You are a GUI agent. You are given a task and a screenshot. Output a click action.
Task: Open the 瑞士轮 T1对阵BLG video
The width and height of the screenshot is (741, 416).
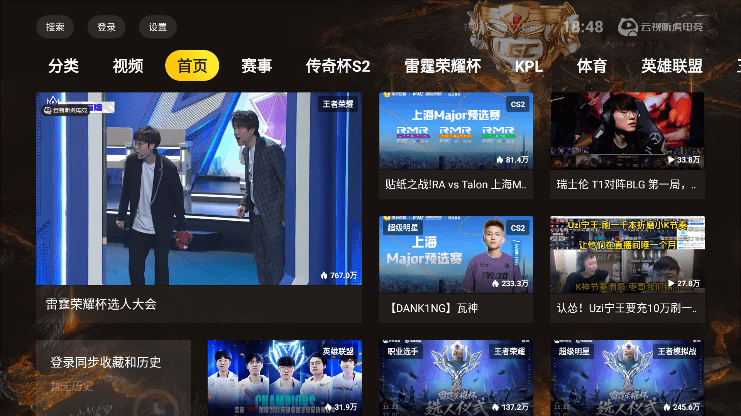point(627,145)
